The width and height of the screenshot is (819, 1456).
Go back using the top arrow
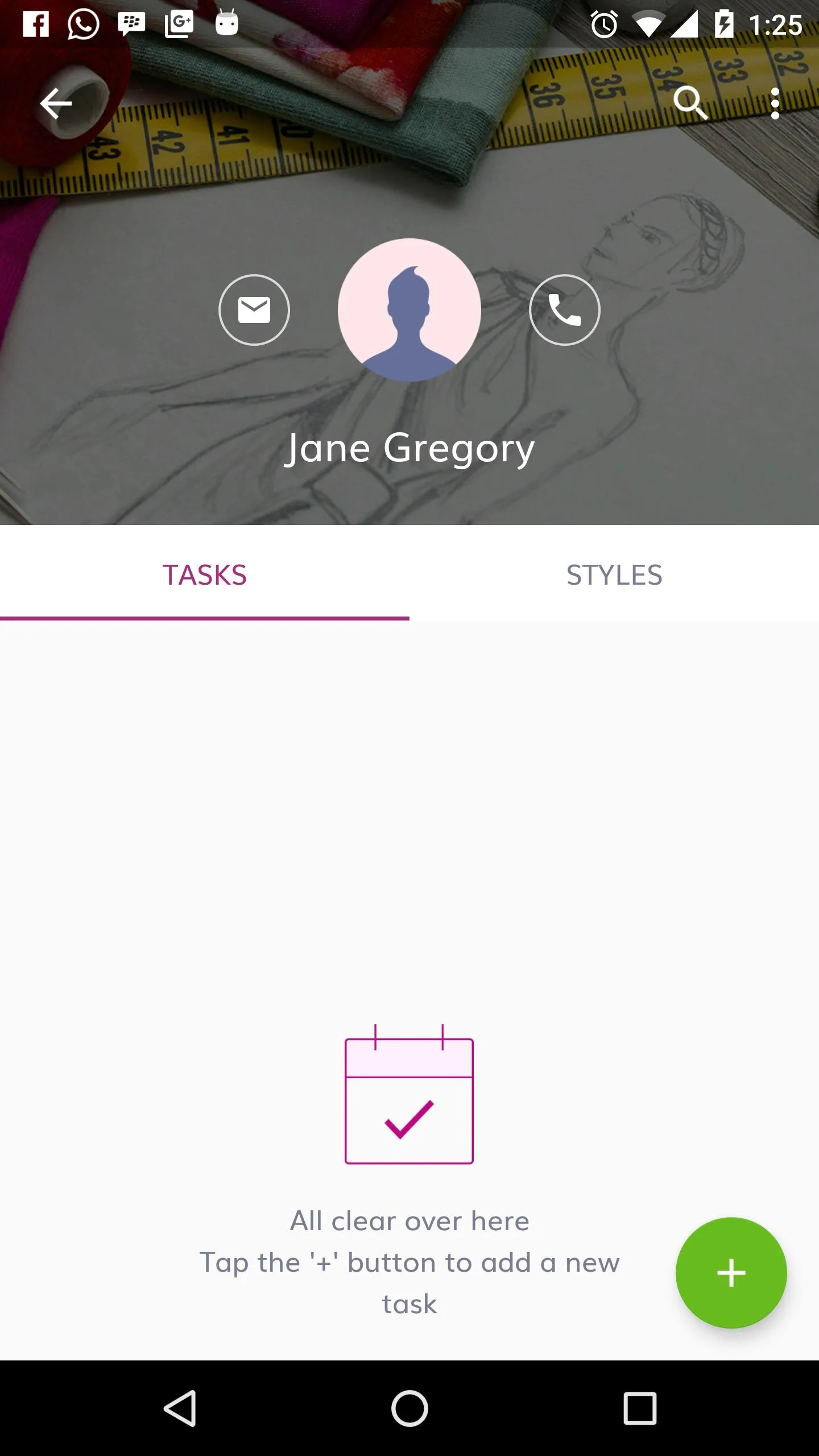56,104
